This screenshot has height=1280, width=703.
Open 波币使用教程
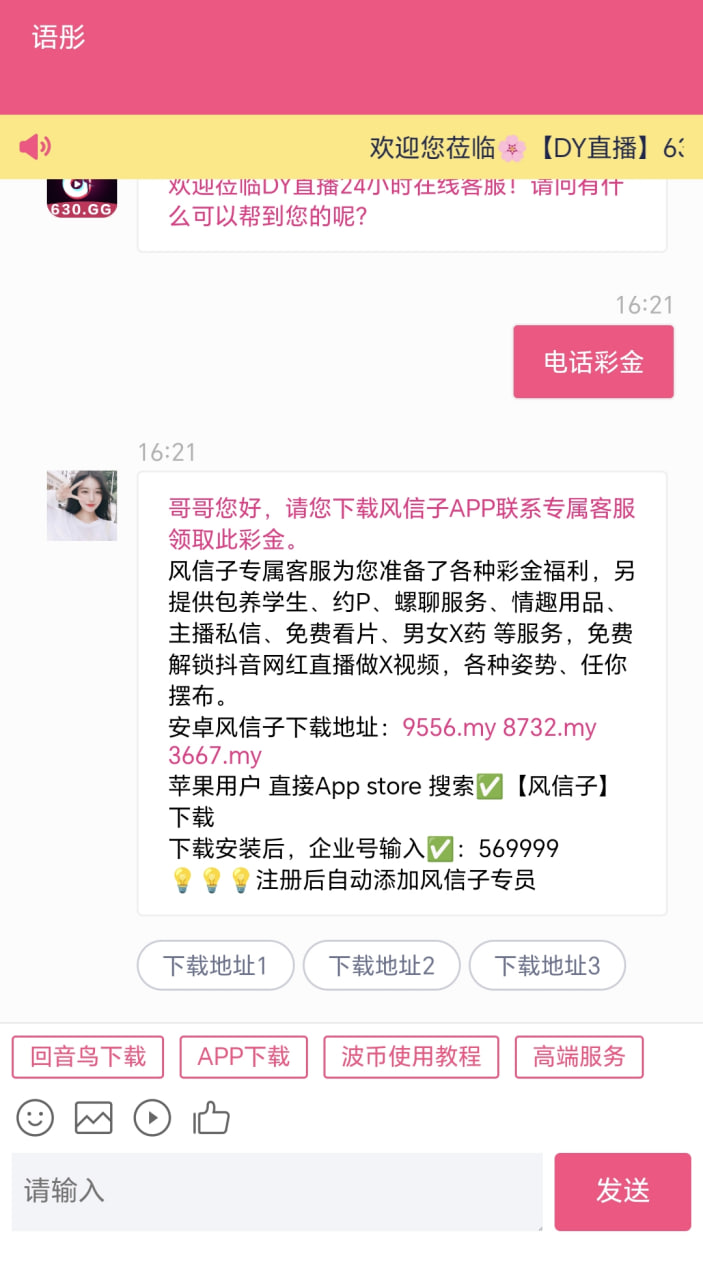[411, 1057]
